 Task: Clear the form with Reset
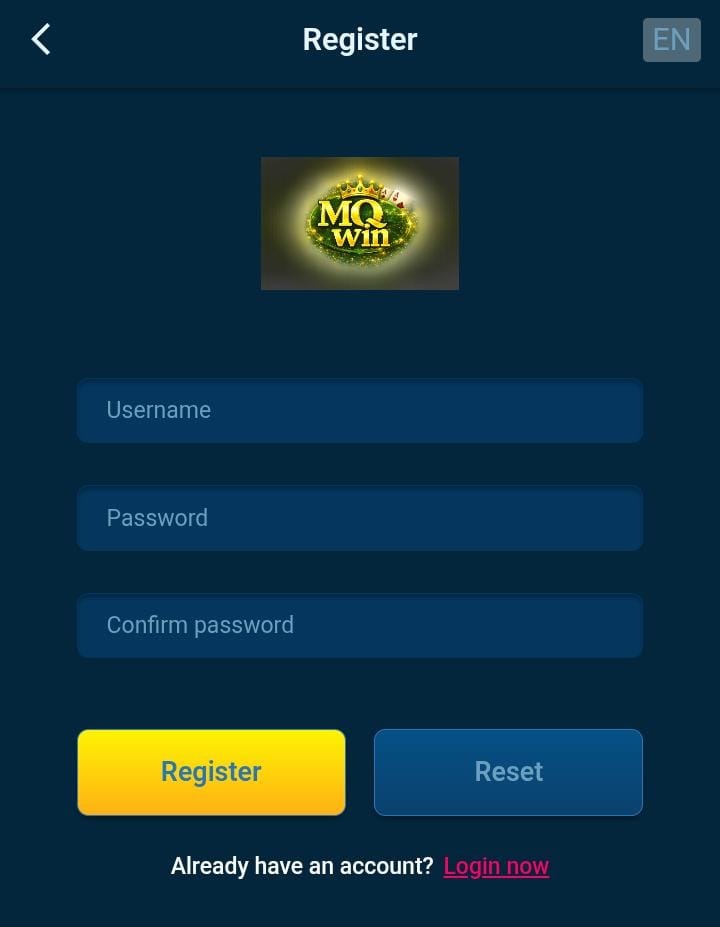(508, 772)
